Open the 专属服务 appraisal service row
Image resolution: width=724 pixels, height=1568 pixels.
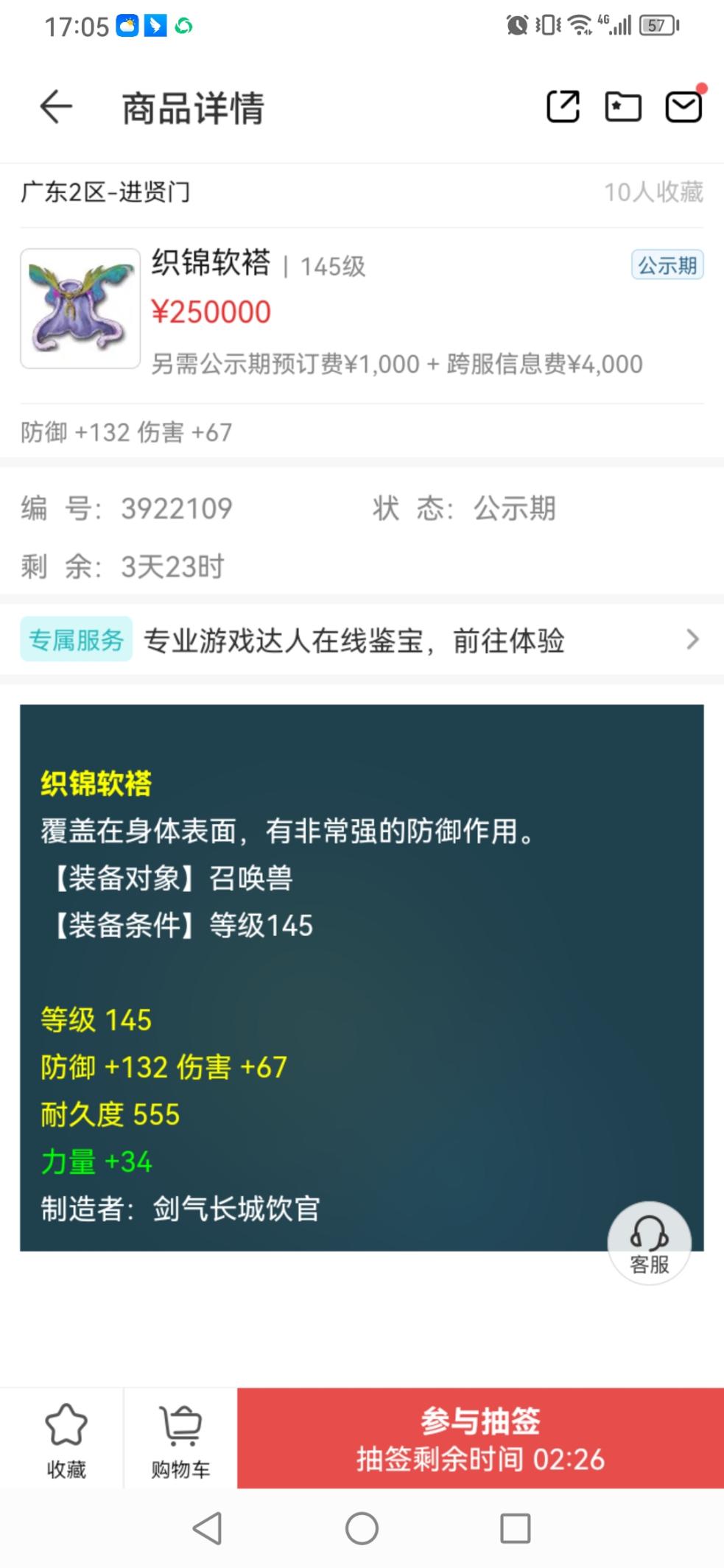(x=362, y=639)
